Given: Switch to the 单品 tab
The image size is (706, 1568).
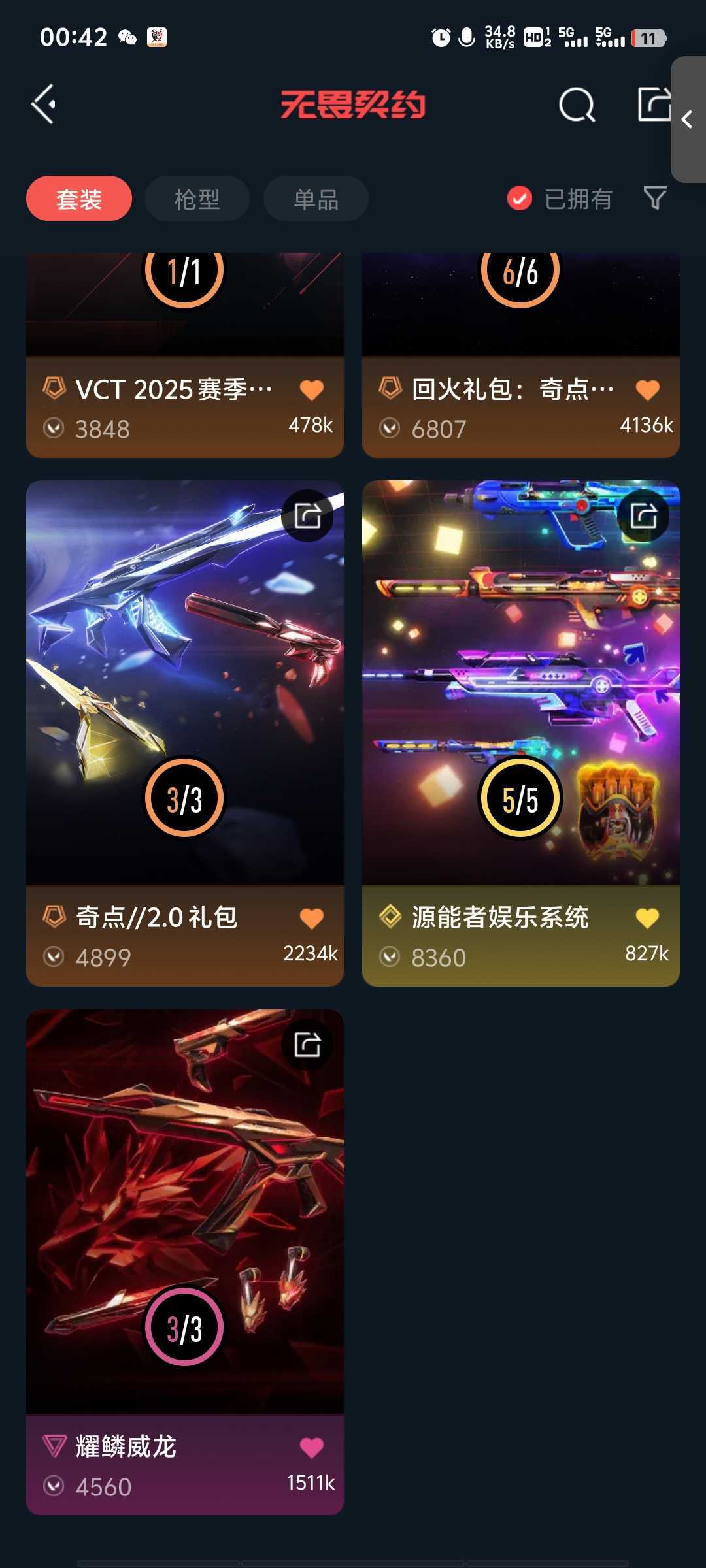Looking at the screenshot, I should [316, 199].
